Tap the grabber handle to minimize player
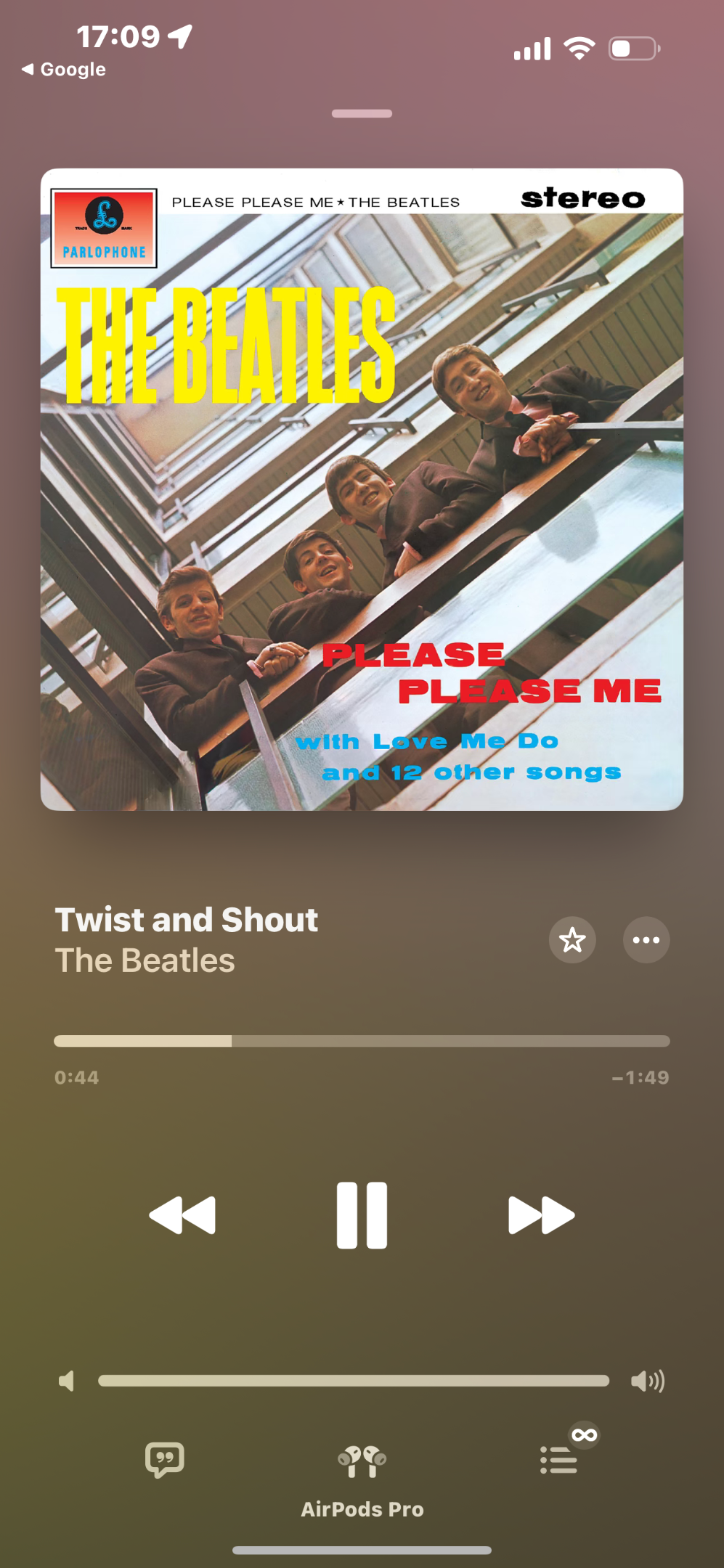Viewport: 724px width, 1568px height. (x=362, y=114)
